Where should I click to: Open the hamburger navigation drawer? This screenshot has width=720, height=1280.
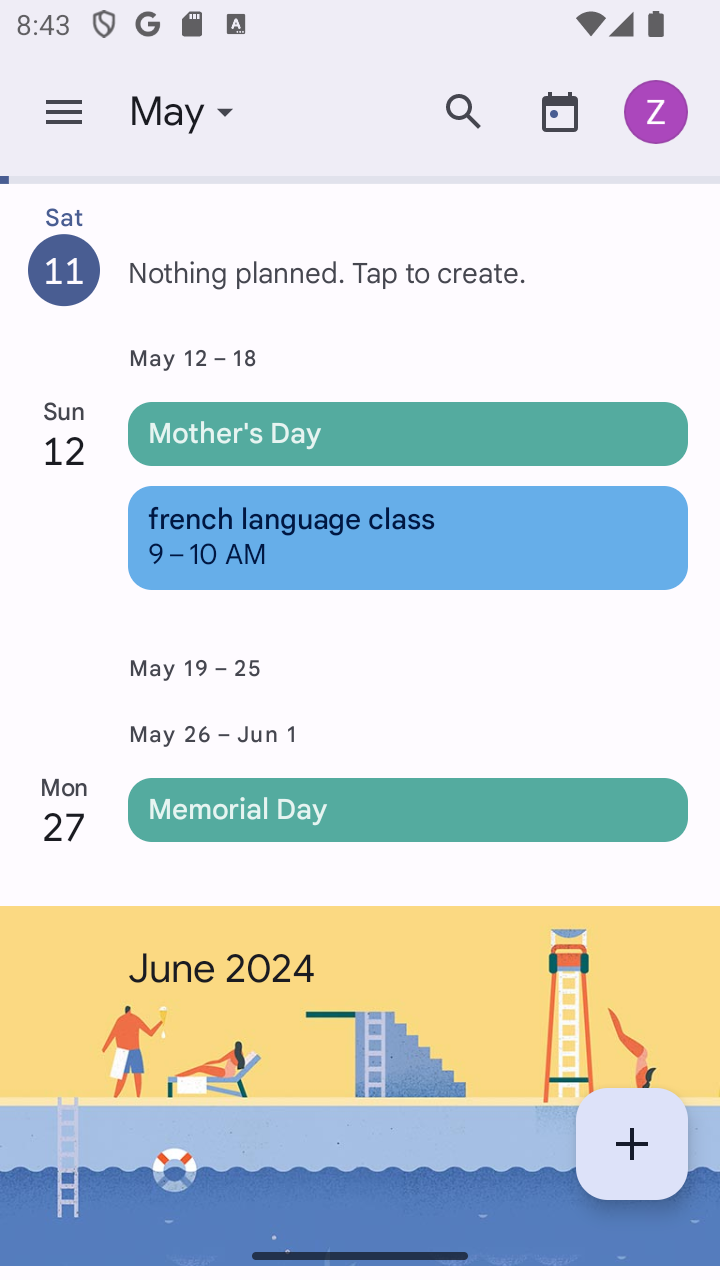click(x=64, y=112)
